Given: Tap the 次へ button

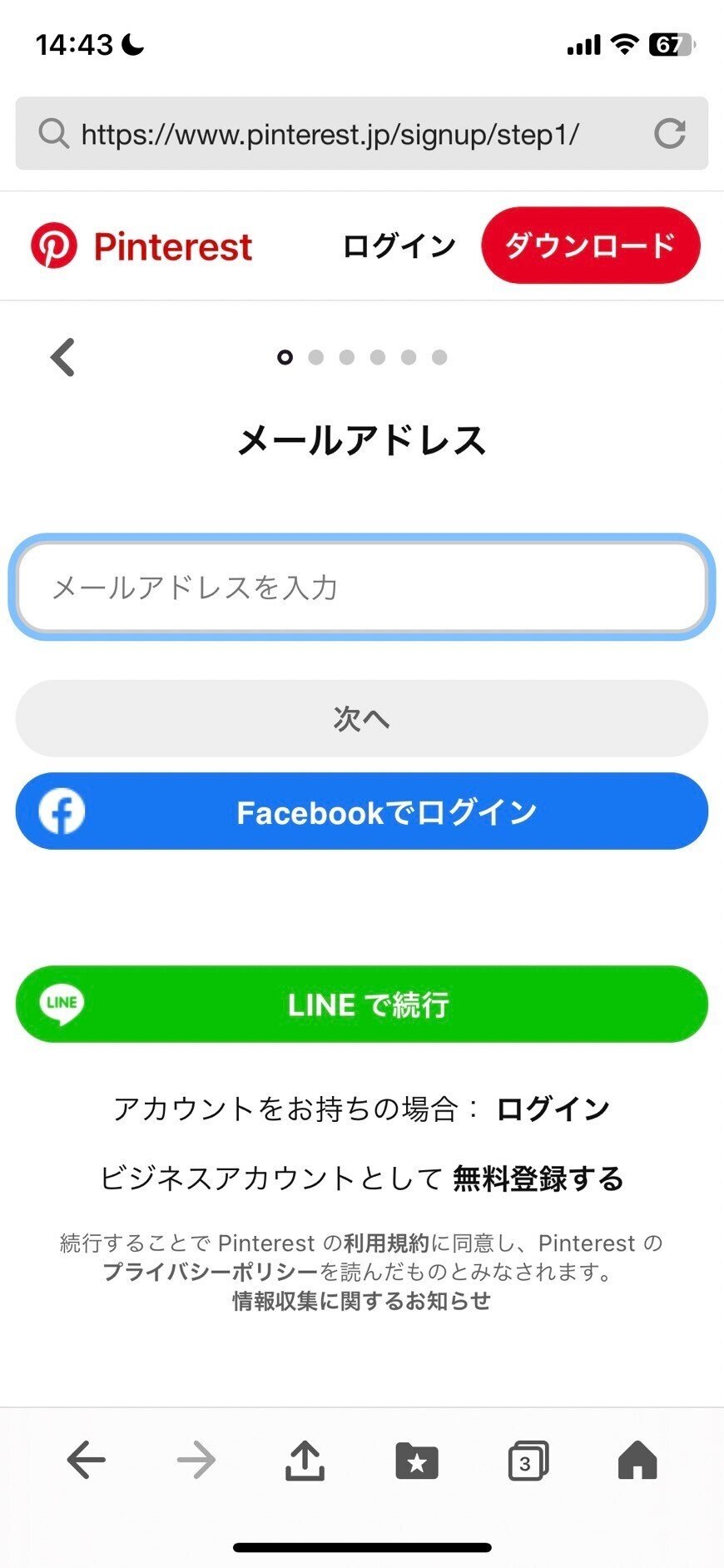Looking at the screenshot, I should pyautogui.click(x=361, y=718).
